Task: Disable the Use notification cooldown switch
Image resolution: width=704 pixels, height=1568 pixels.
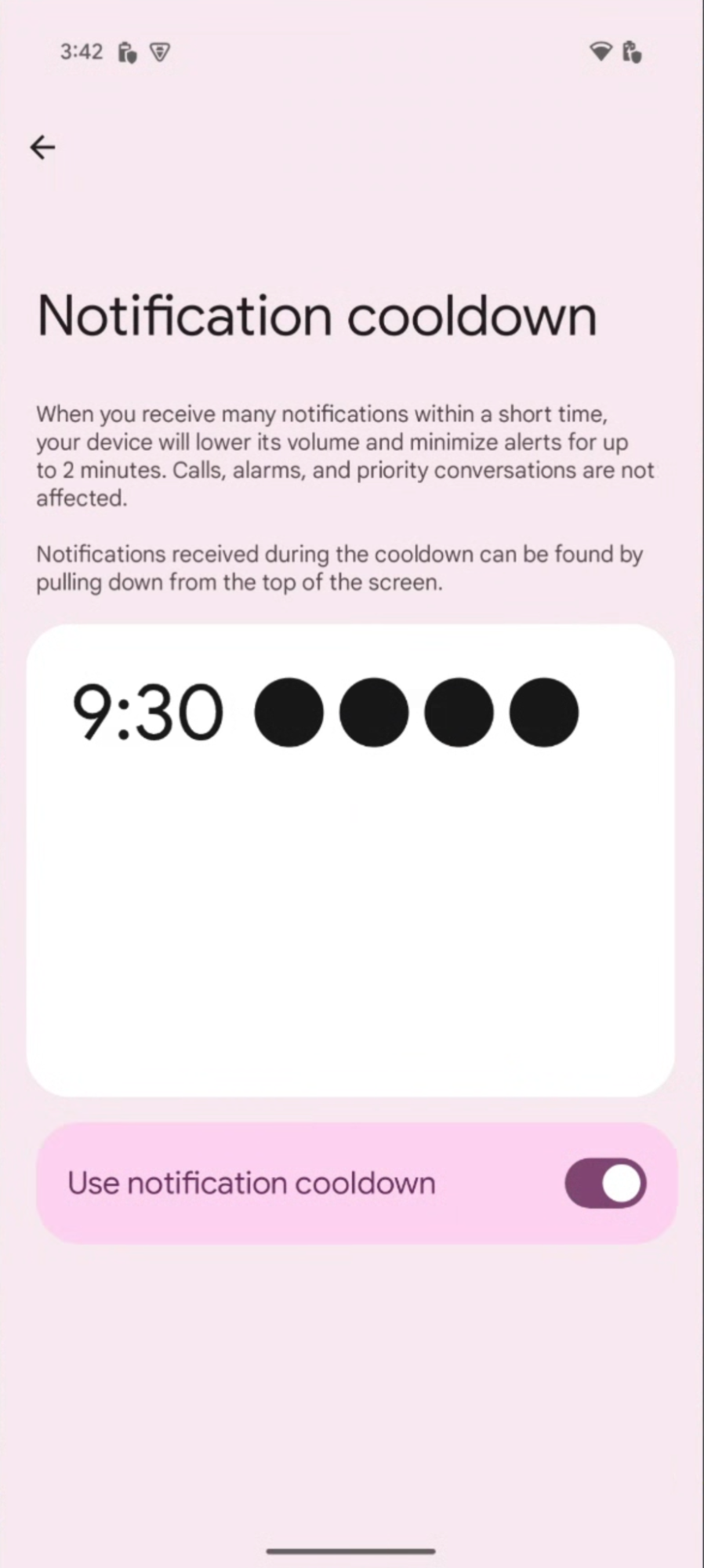Action: 605,1183
